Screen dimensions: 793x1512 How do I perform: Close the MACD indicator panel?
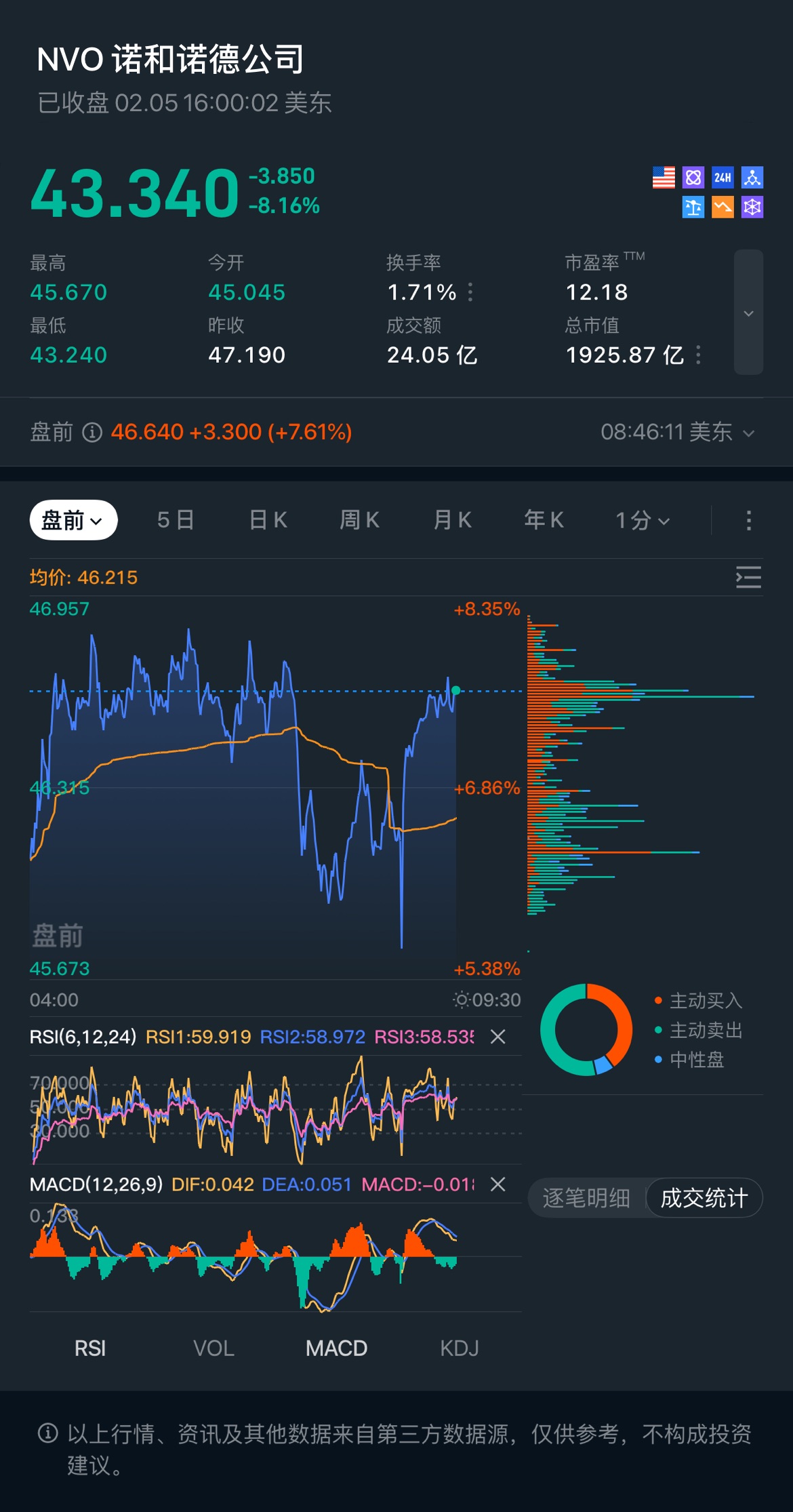(498, 1184)
